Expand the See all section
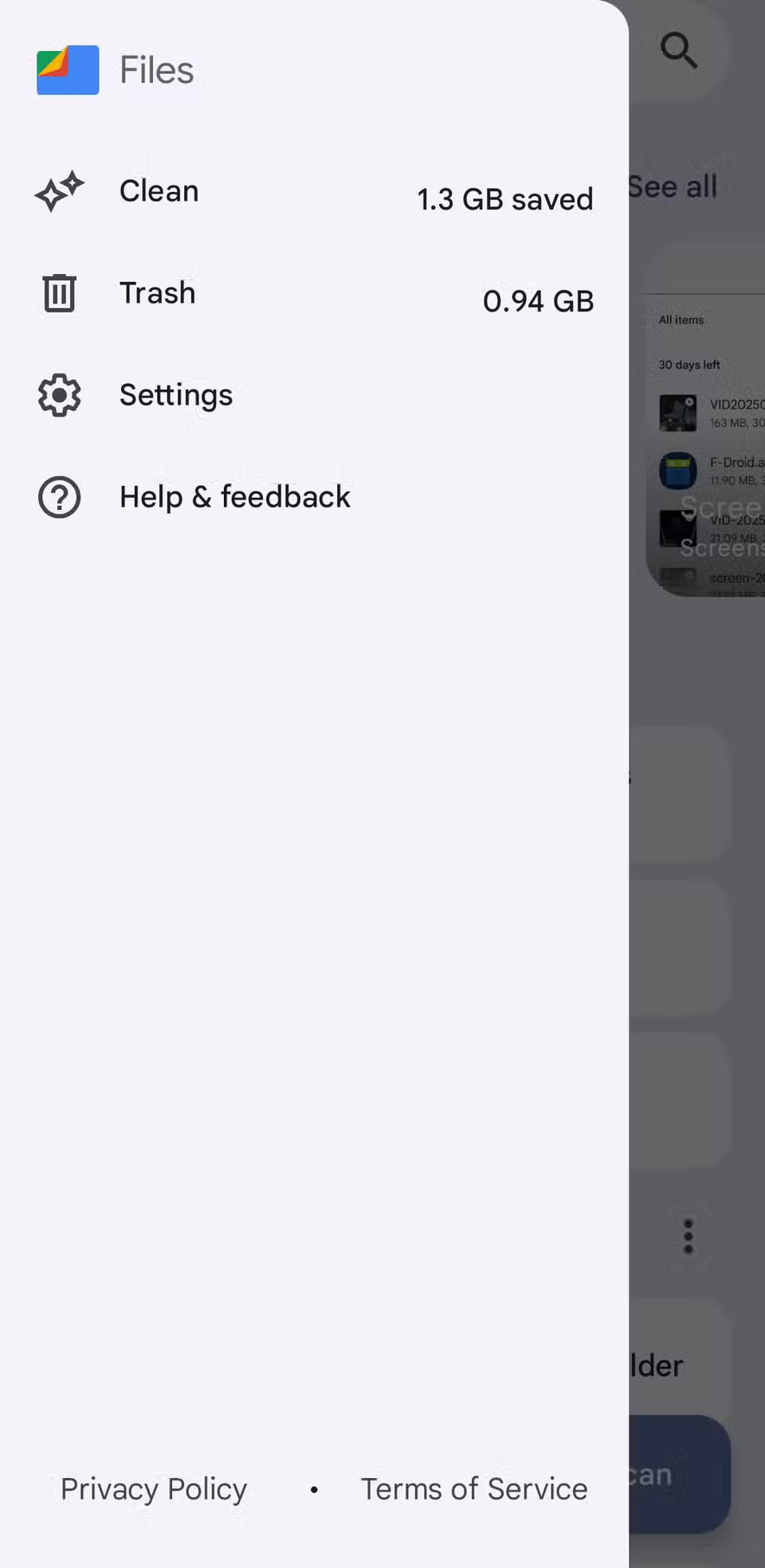Screen dimensions: 765x1568 [672, 186]
